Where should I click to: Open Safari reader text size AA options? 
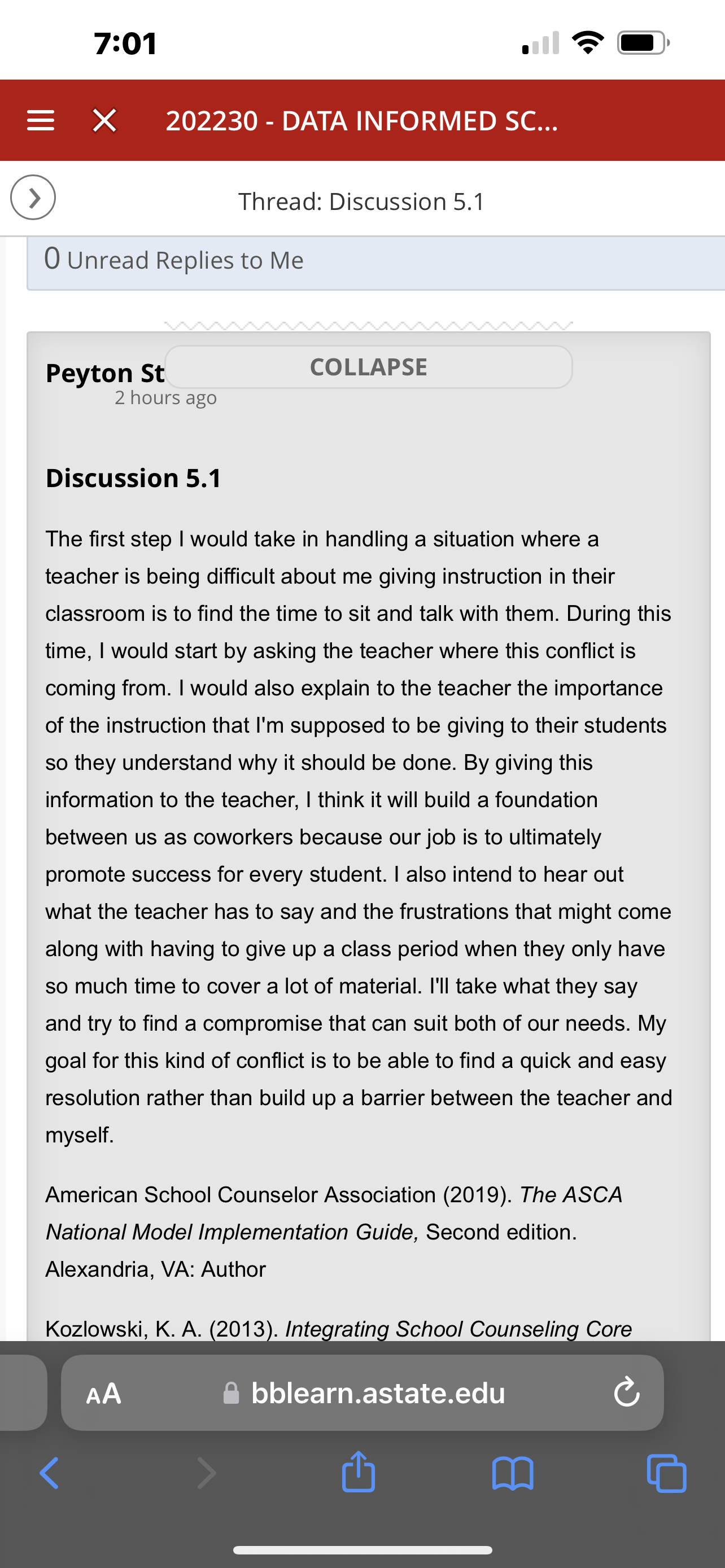pos(103,1393)
